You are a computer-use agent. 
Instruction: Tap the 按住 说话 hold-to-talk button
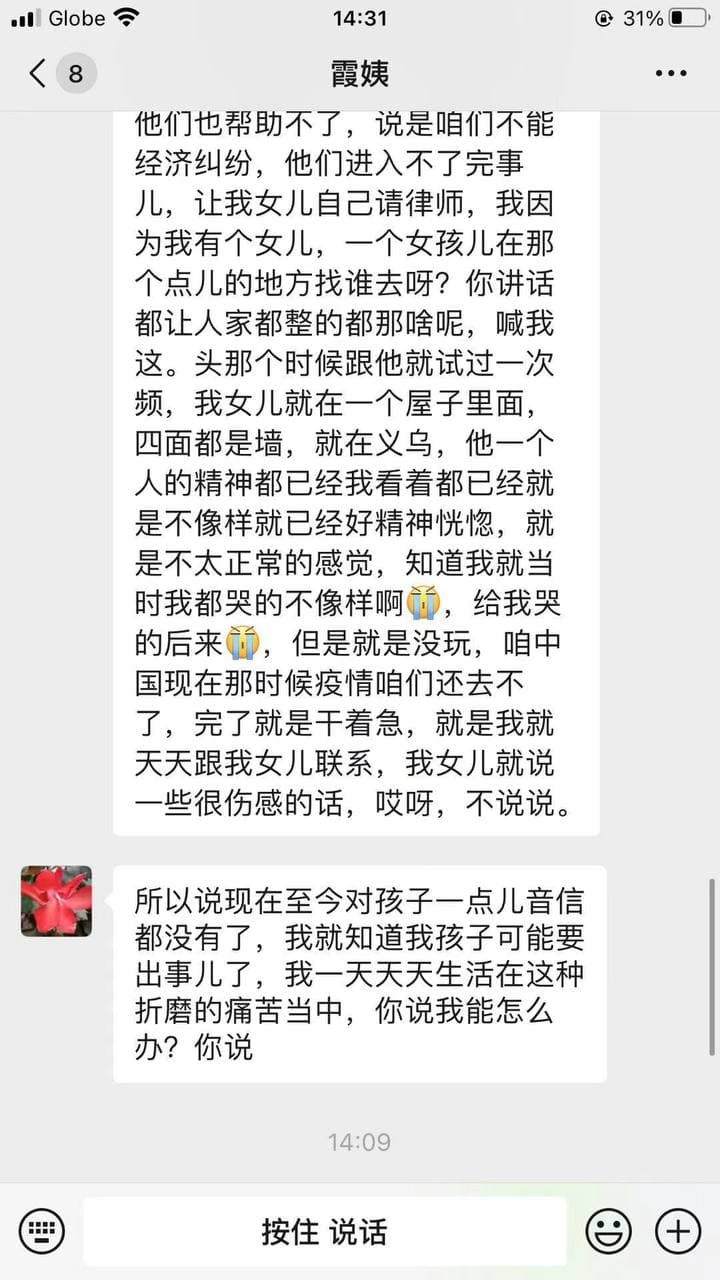[324, 1231]
